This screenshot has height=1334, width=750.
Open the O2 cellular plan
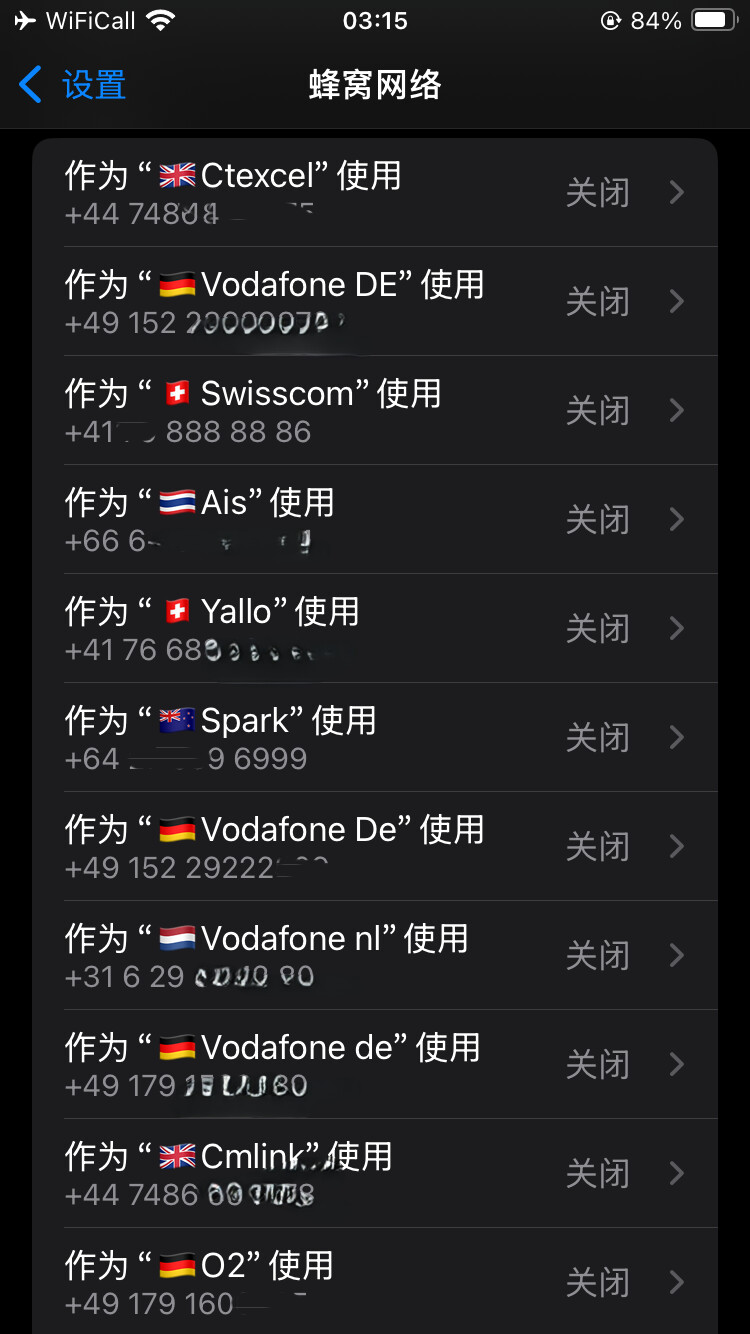(375, 1281)
